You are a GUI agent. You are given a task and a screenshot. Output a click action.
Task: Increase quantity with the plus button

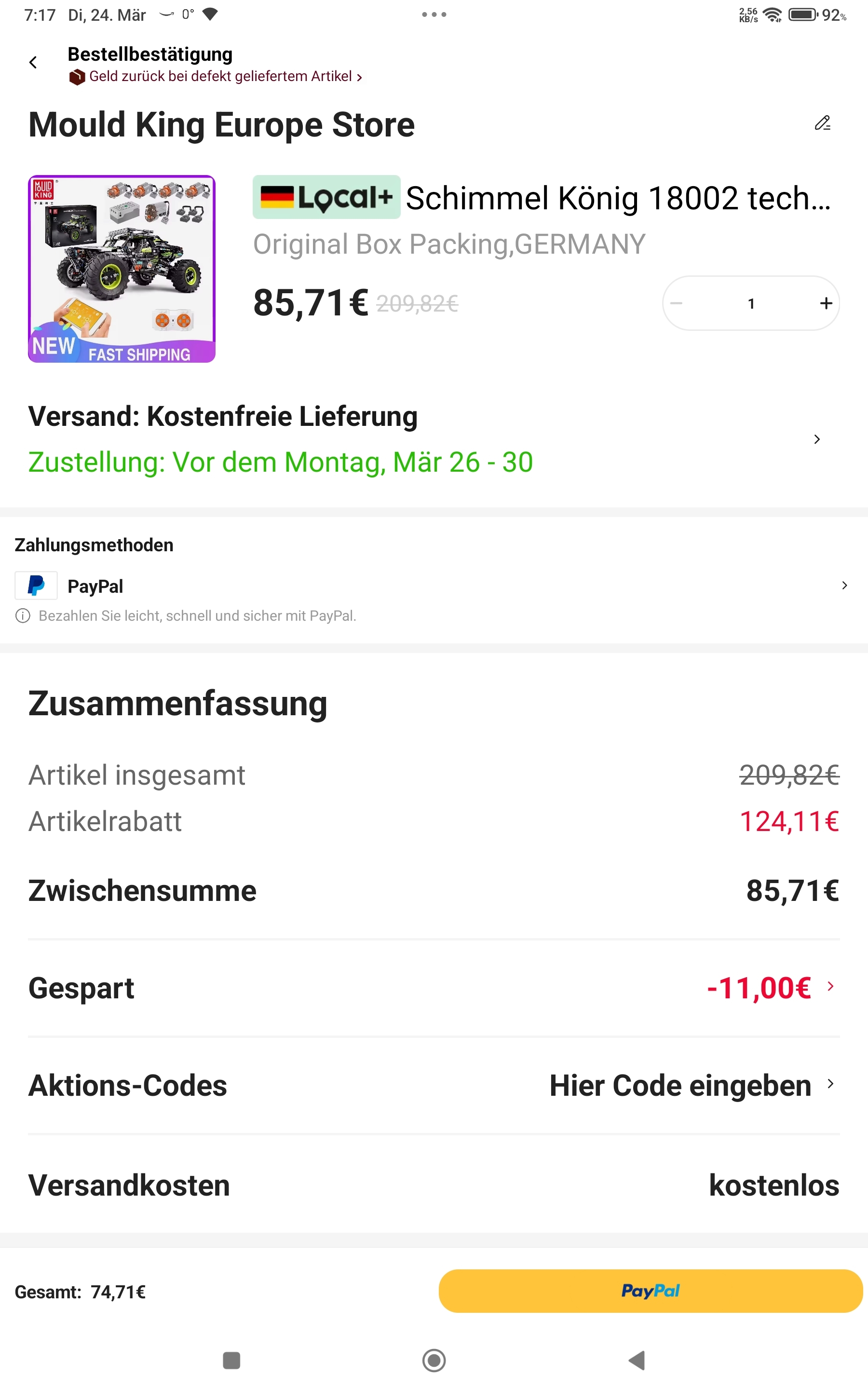point(826,303)
